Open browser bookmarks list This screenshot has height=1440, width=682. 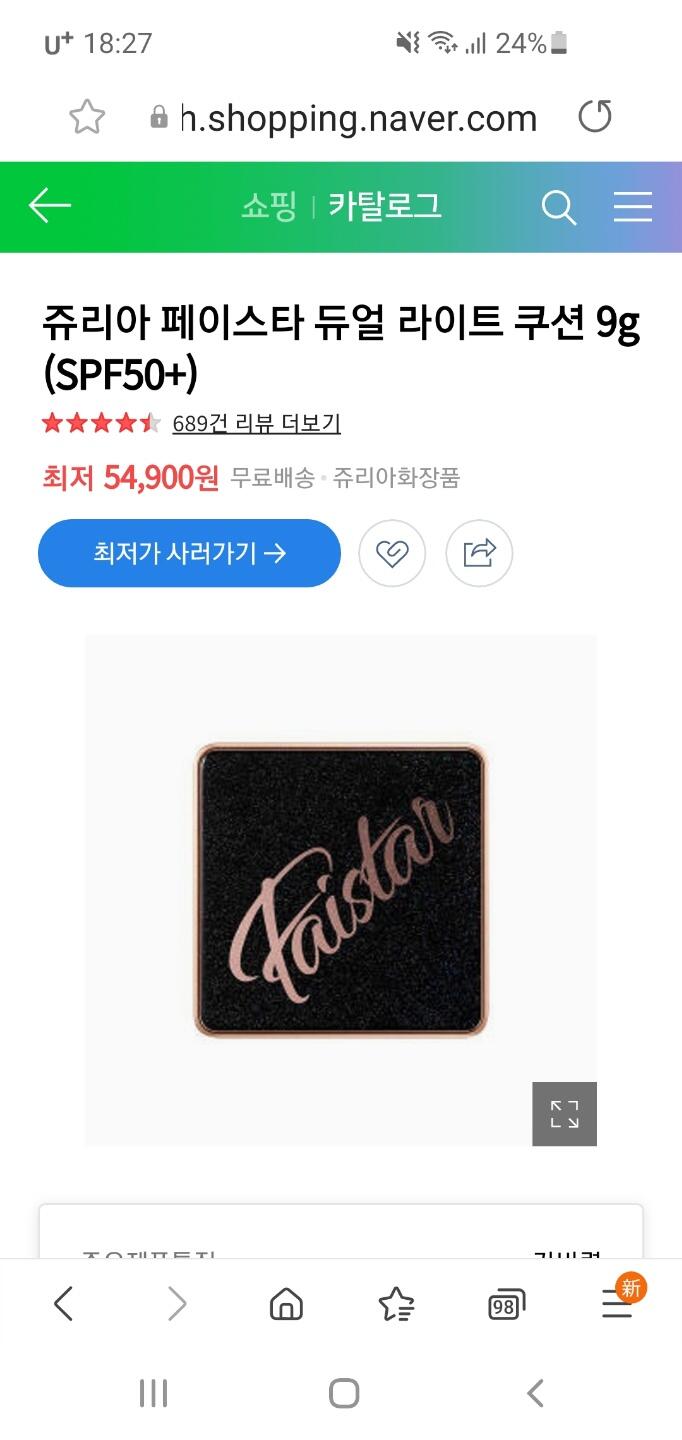pyautogui.click(x=397, y=1304)
